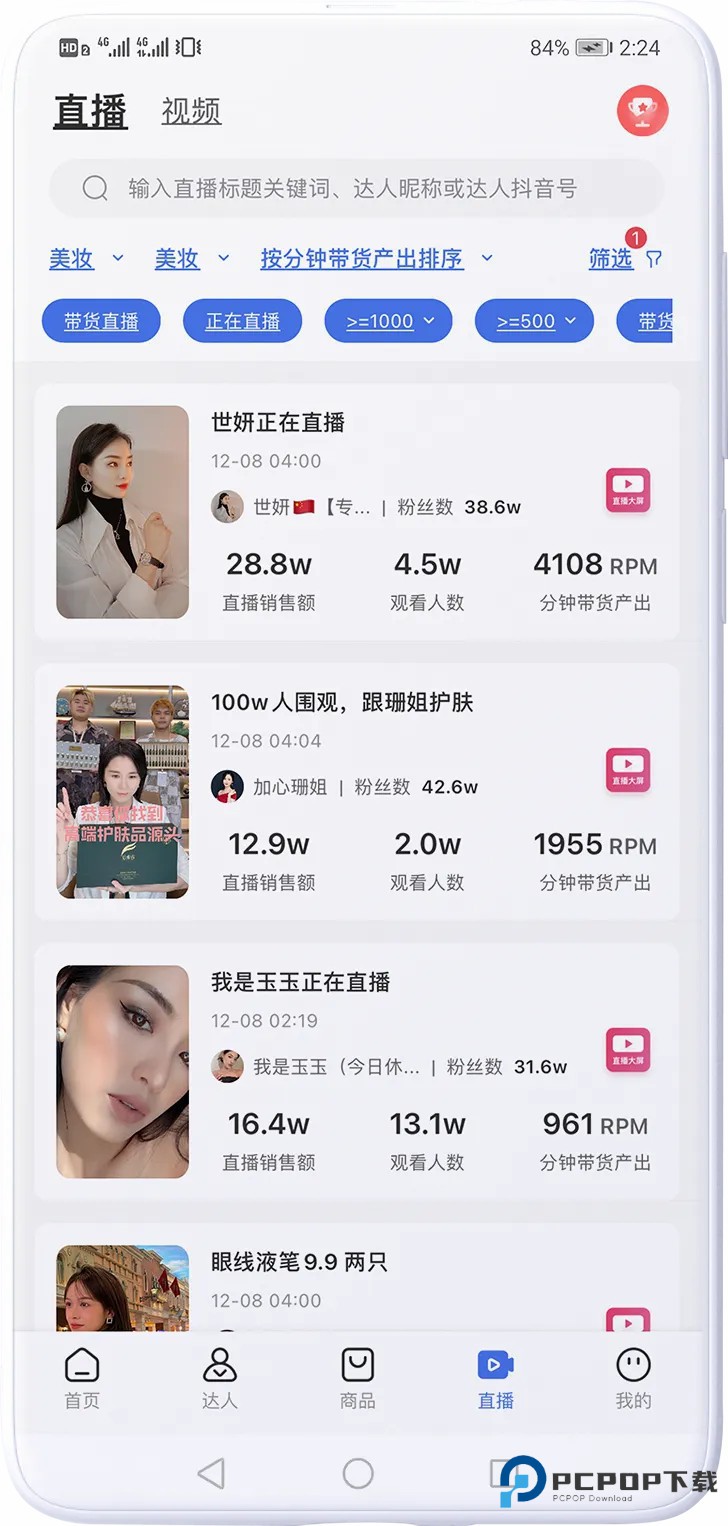This screenshot has height=1526, width=728.
Task: Open the 达人 (influencer) tab icon
Action: point(219,1364)
